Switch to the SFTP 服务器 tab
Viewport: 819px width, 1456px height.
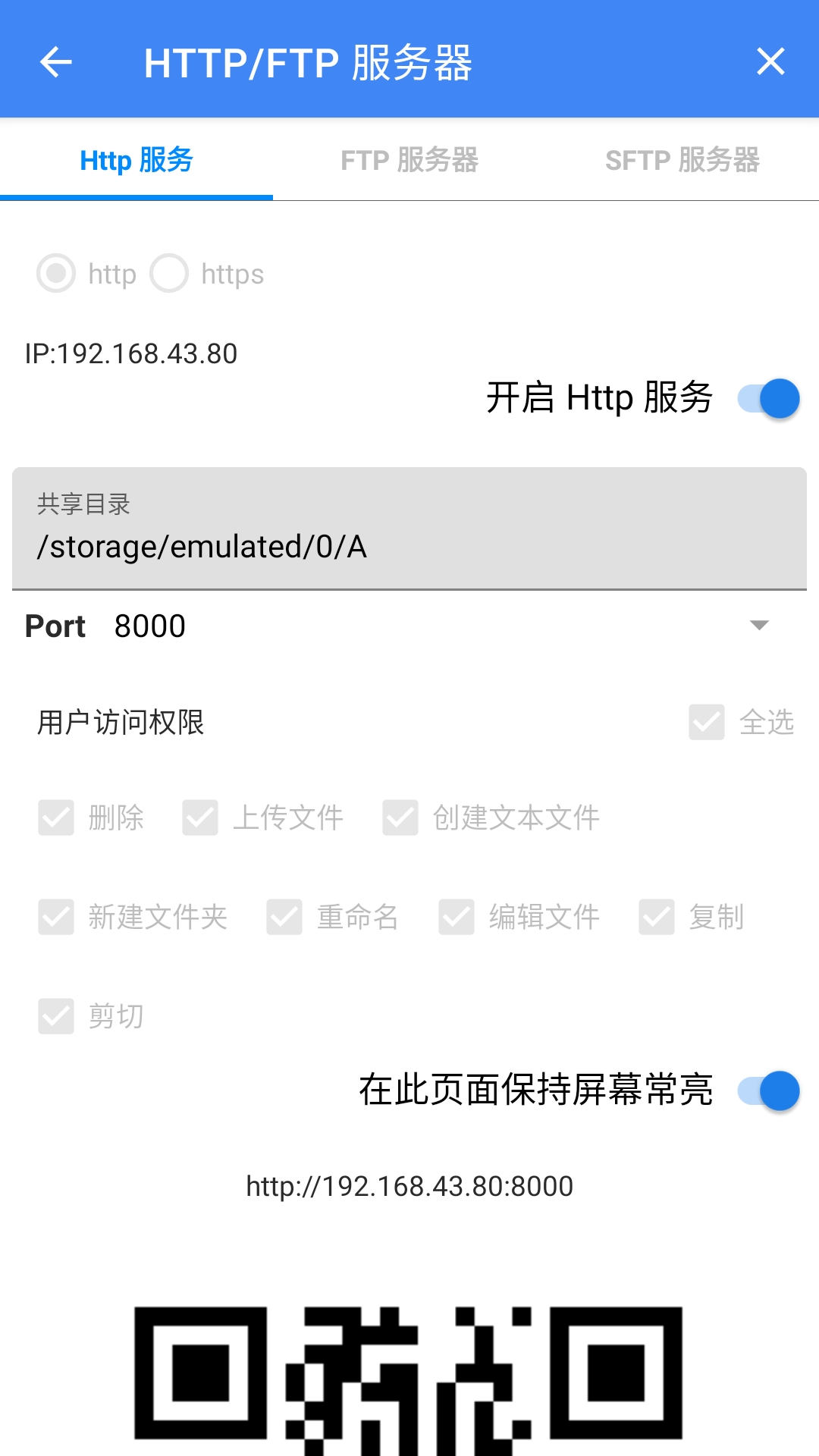(682, 160)
